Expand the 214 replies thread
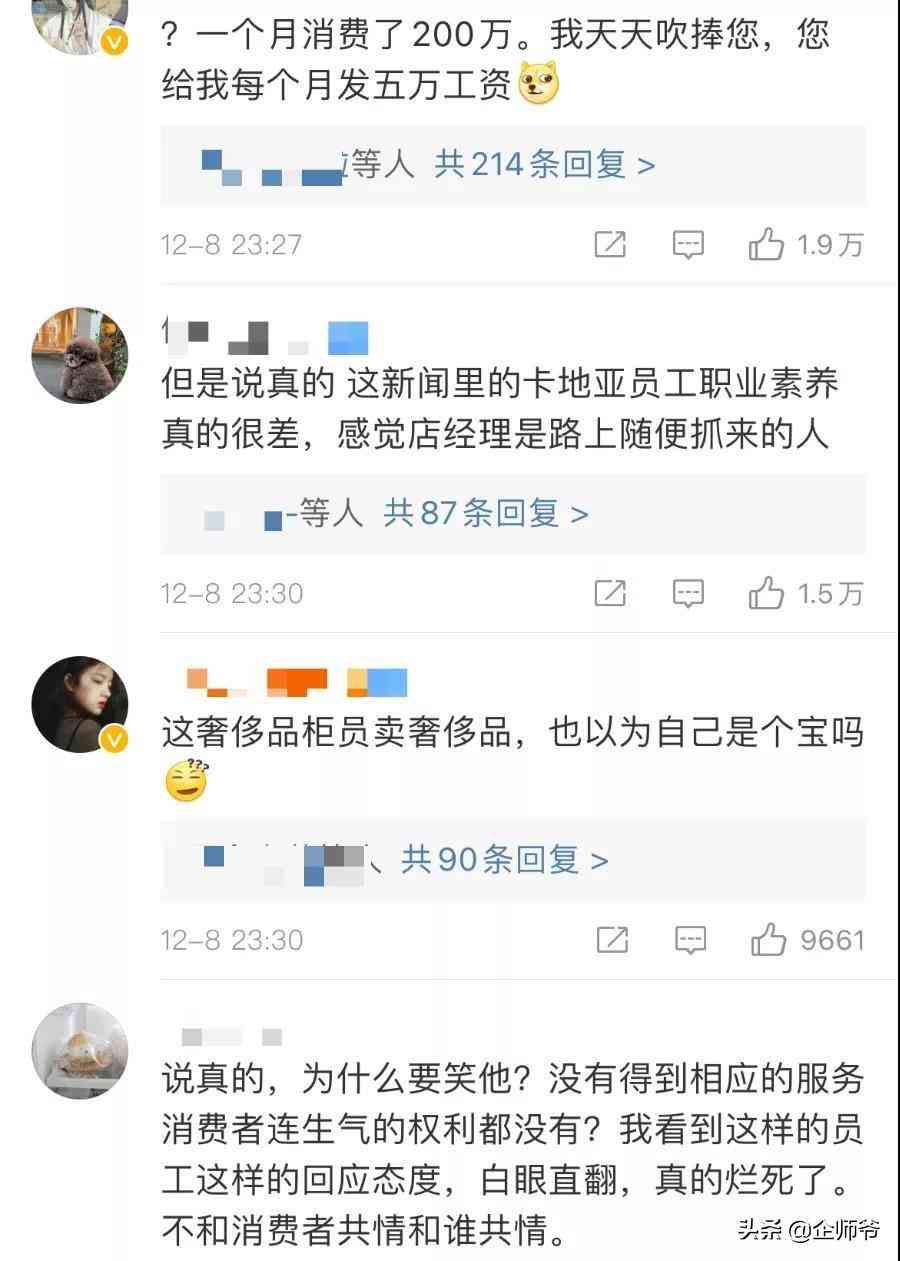This screenshot has height=1261, width=900. tap(544, 164)
